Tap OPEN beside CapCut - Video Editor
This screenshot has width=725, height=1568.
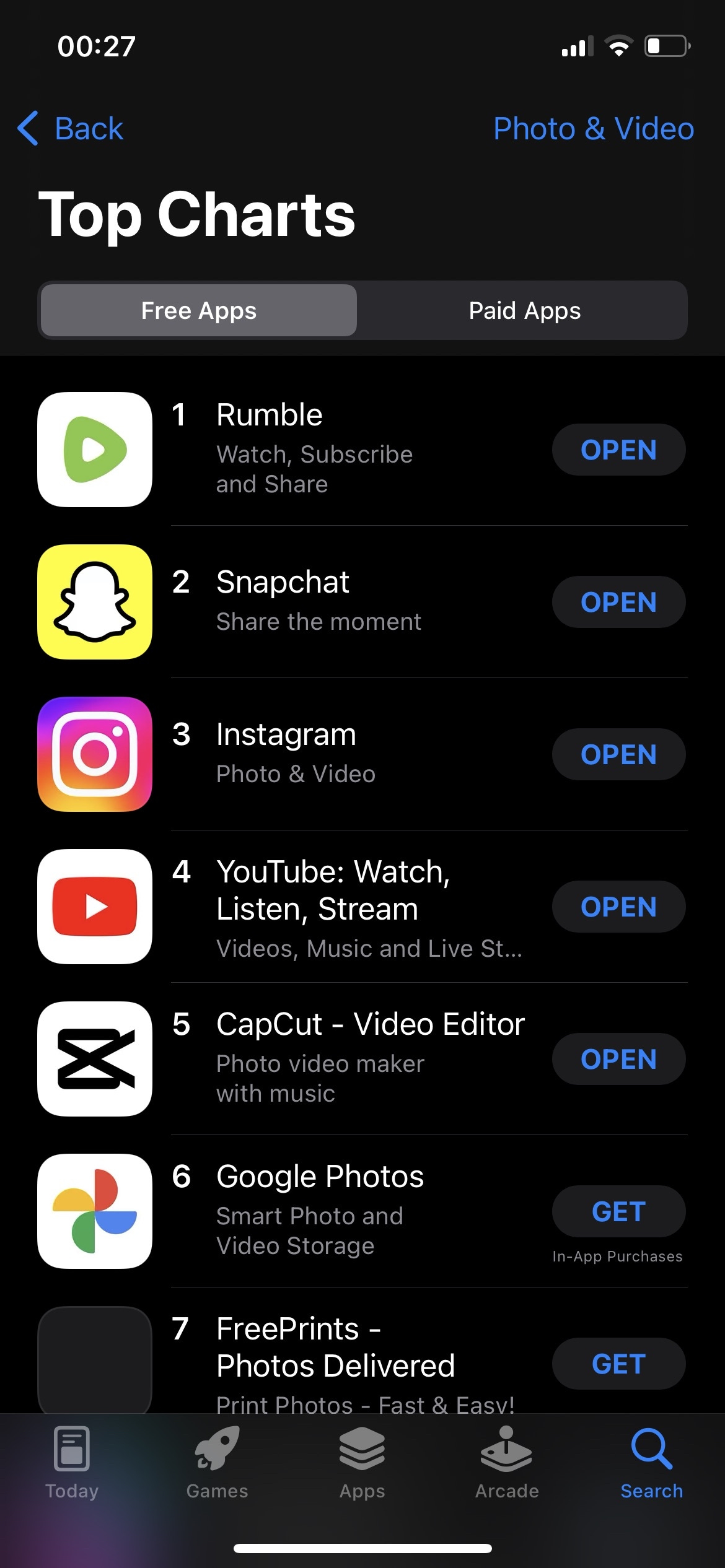tap(618, 1059)
